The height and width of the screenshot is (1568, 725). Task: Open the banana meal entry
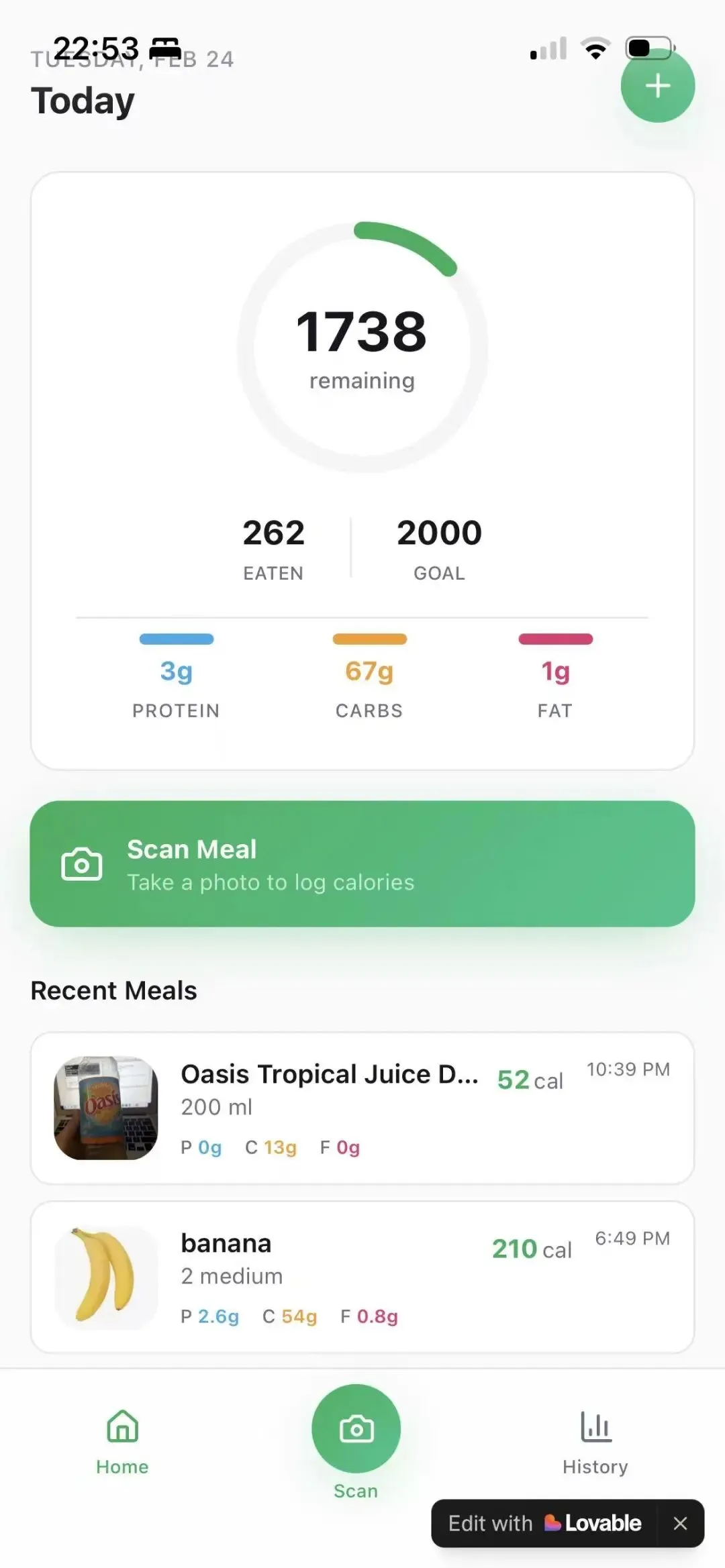tap(362, 1277)
